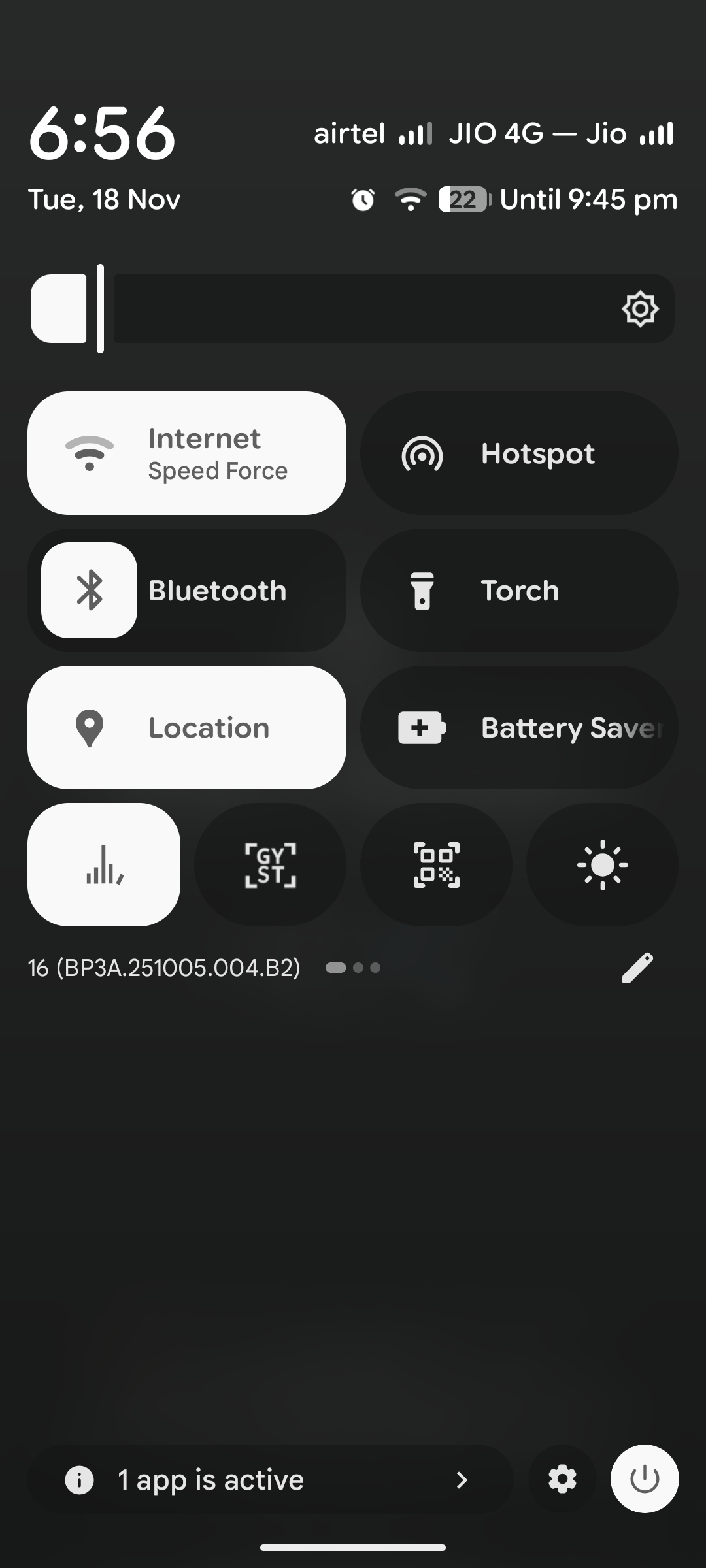
Task: Tap the mobile data signal tile
Action: pos(104,865)
